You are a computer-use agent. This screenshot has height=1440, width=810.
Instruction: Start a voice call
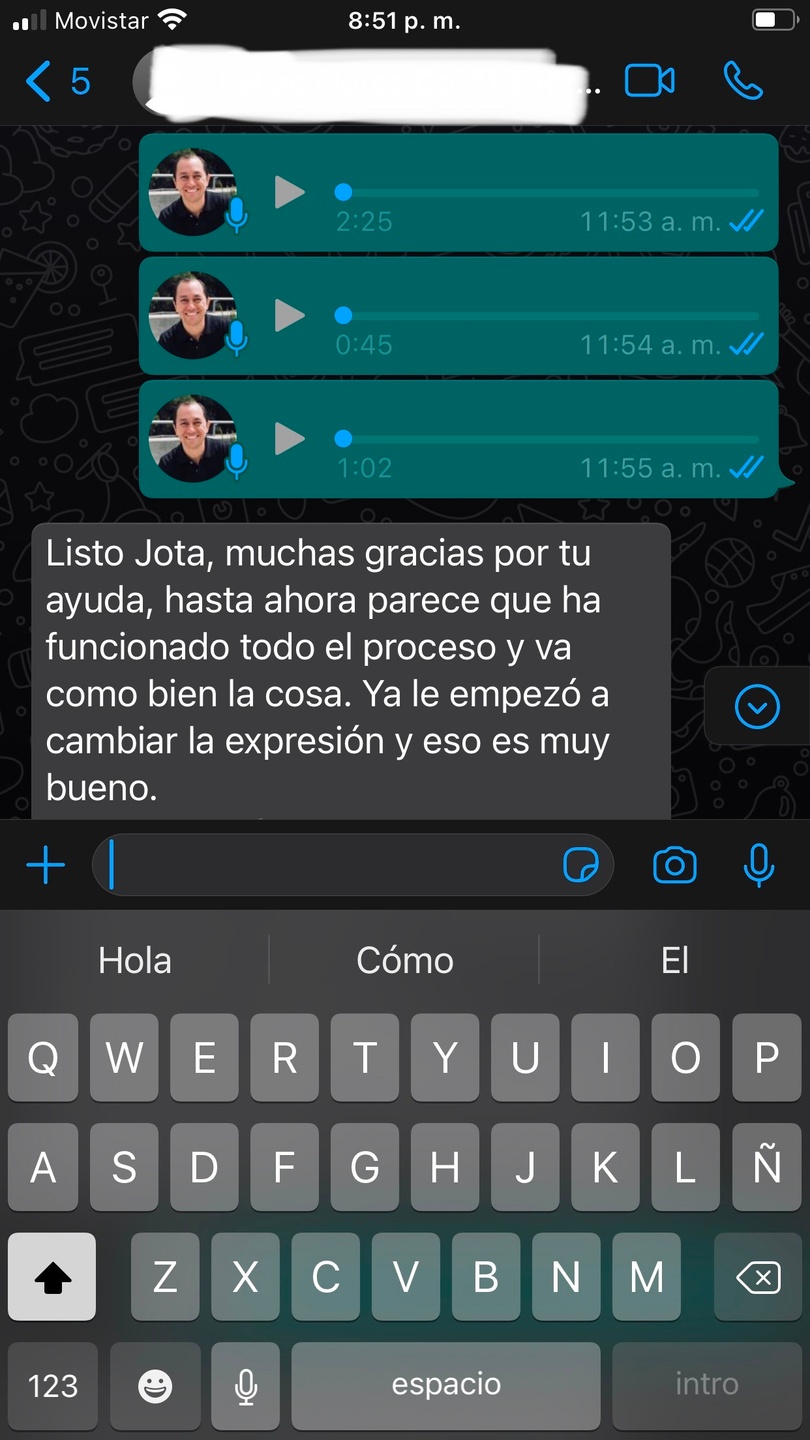point(742,81)
